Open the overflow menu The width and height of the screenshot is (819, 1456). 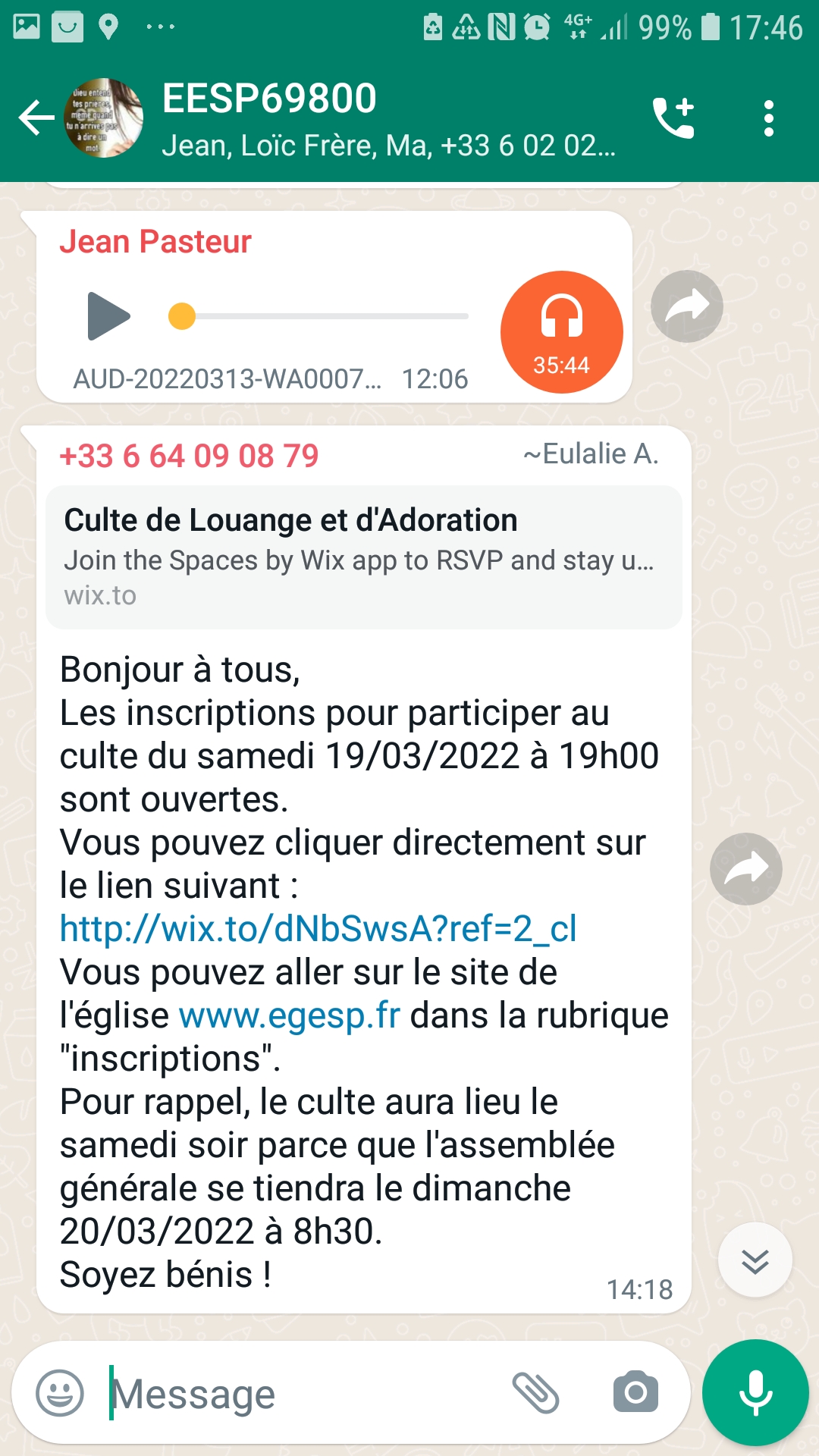click(769, 118)
